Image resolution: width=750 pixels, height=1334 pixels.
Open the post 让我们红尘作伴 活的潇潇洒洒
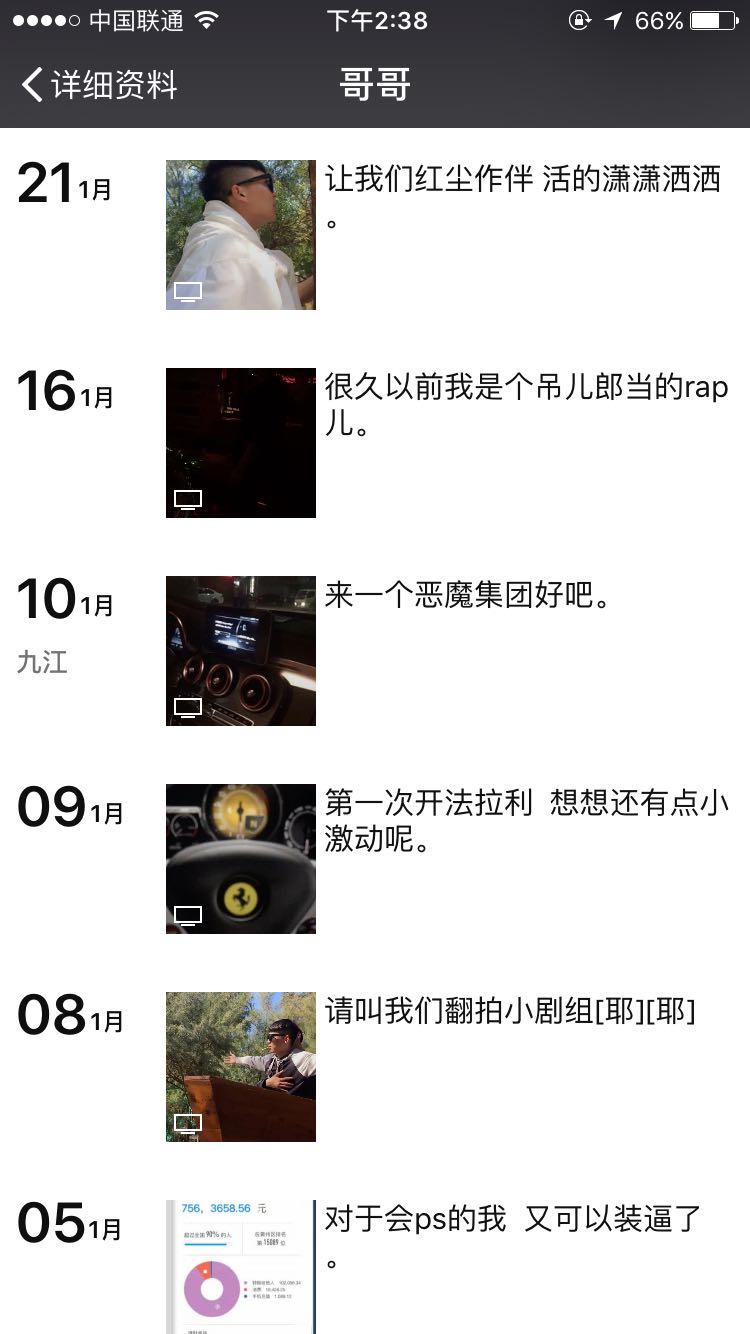(522, 181)
